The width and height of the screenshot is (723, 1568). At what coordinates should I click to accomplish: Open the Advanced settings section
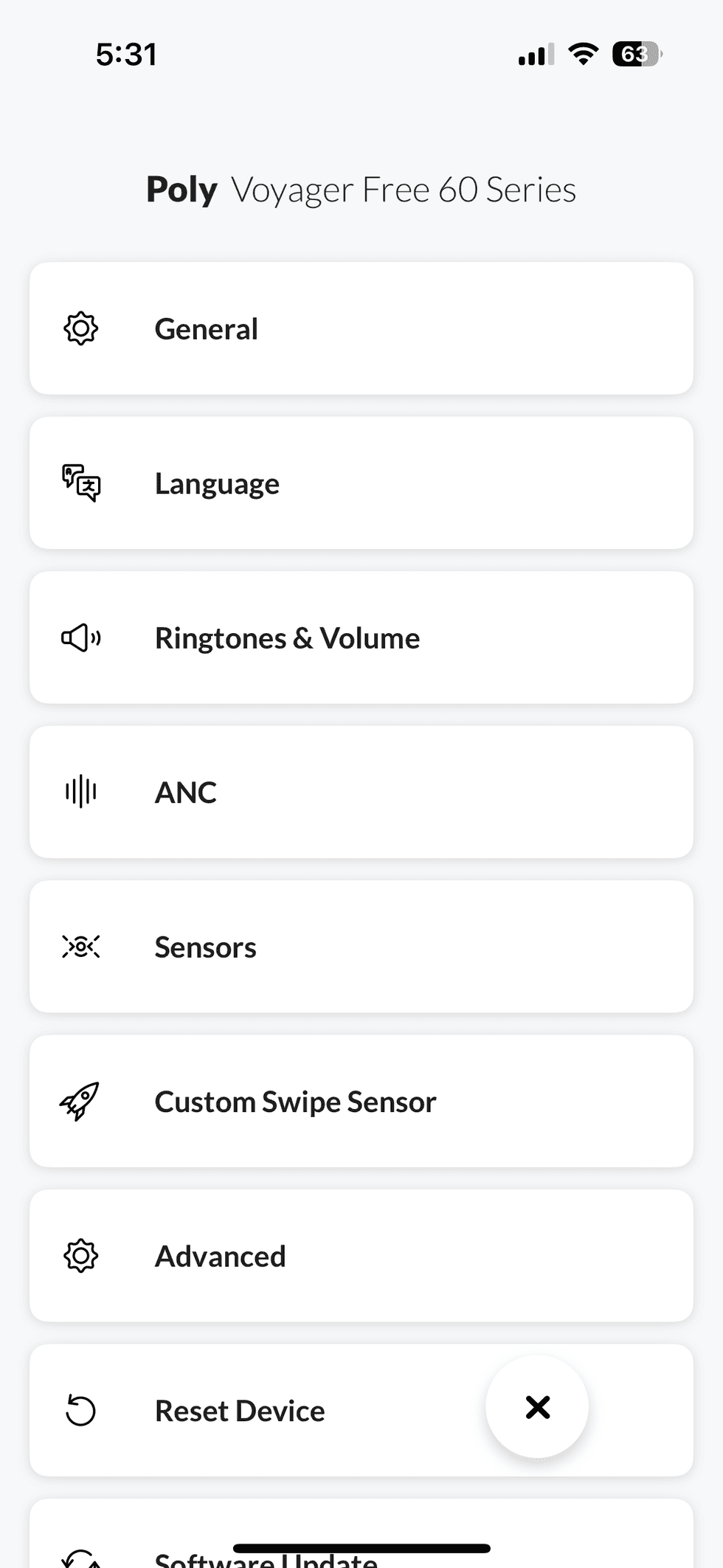361,1255
